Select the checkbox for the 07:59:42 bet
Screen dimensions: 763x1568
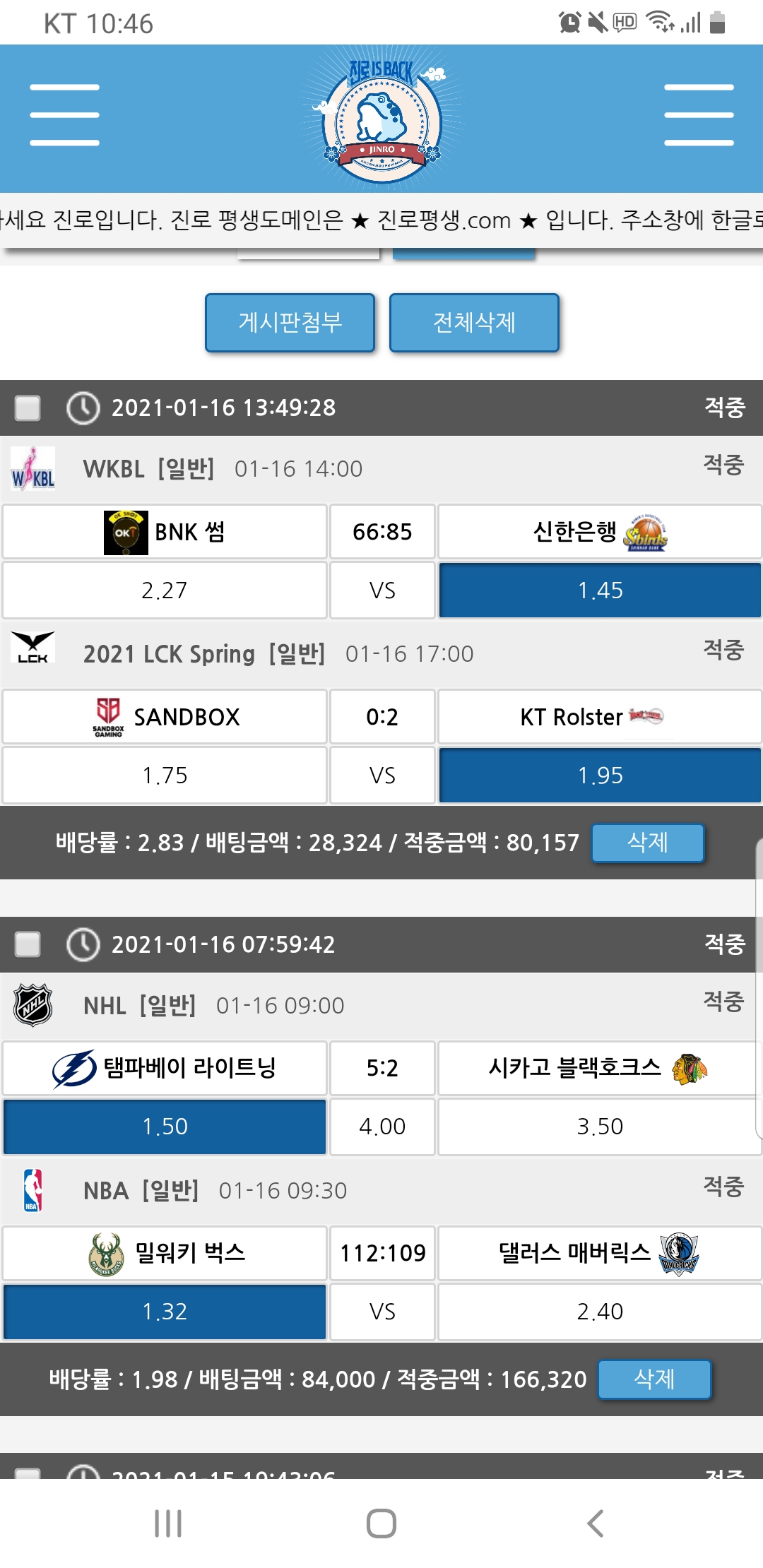28,944
